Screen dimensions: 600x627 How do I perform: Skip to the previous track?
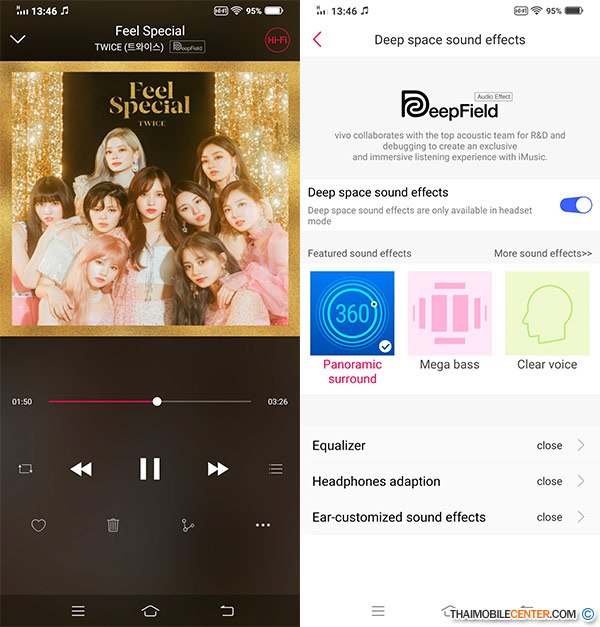click(81, 468)
